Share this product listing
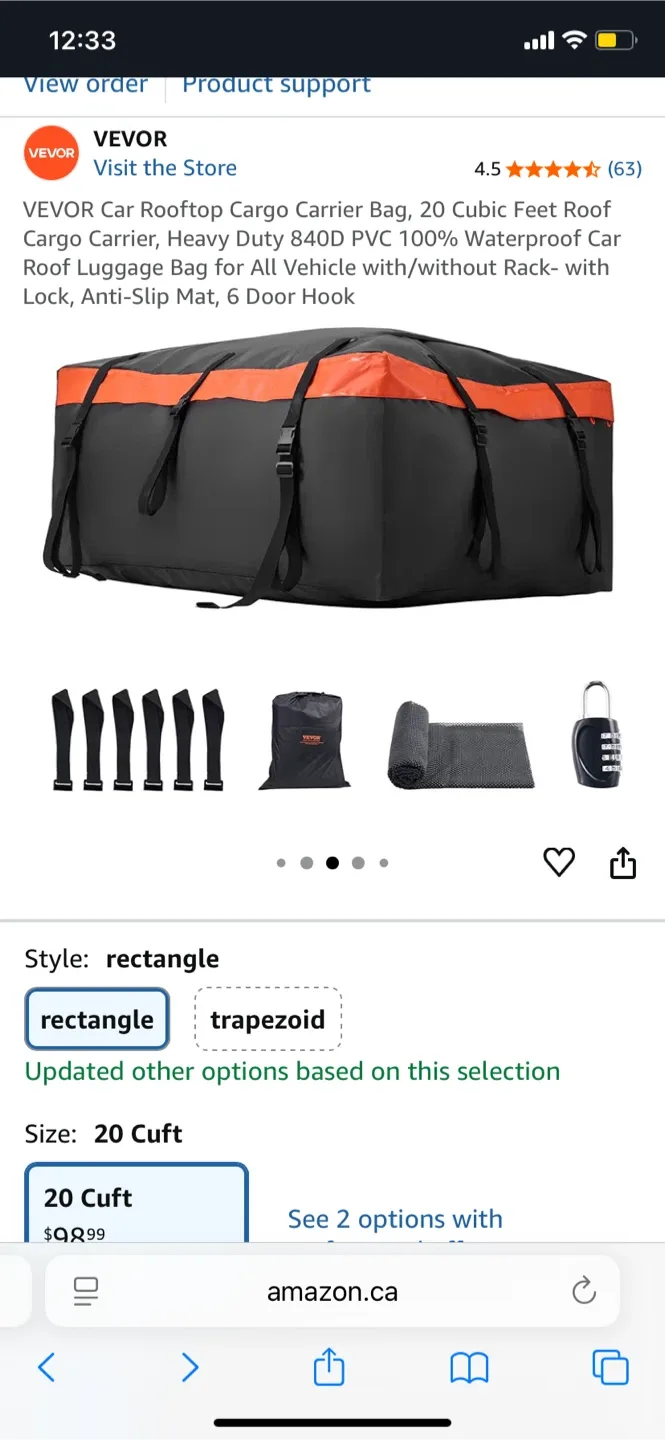The image size is (665, 1440). 623,862
